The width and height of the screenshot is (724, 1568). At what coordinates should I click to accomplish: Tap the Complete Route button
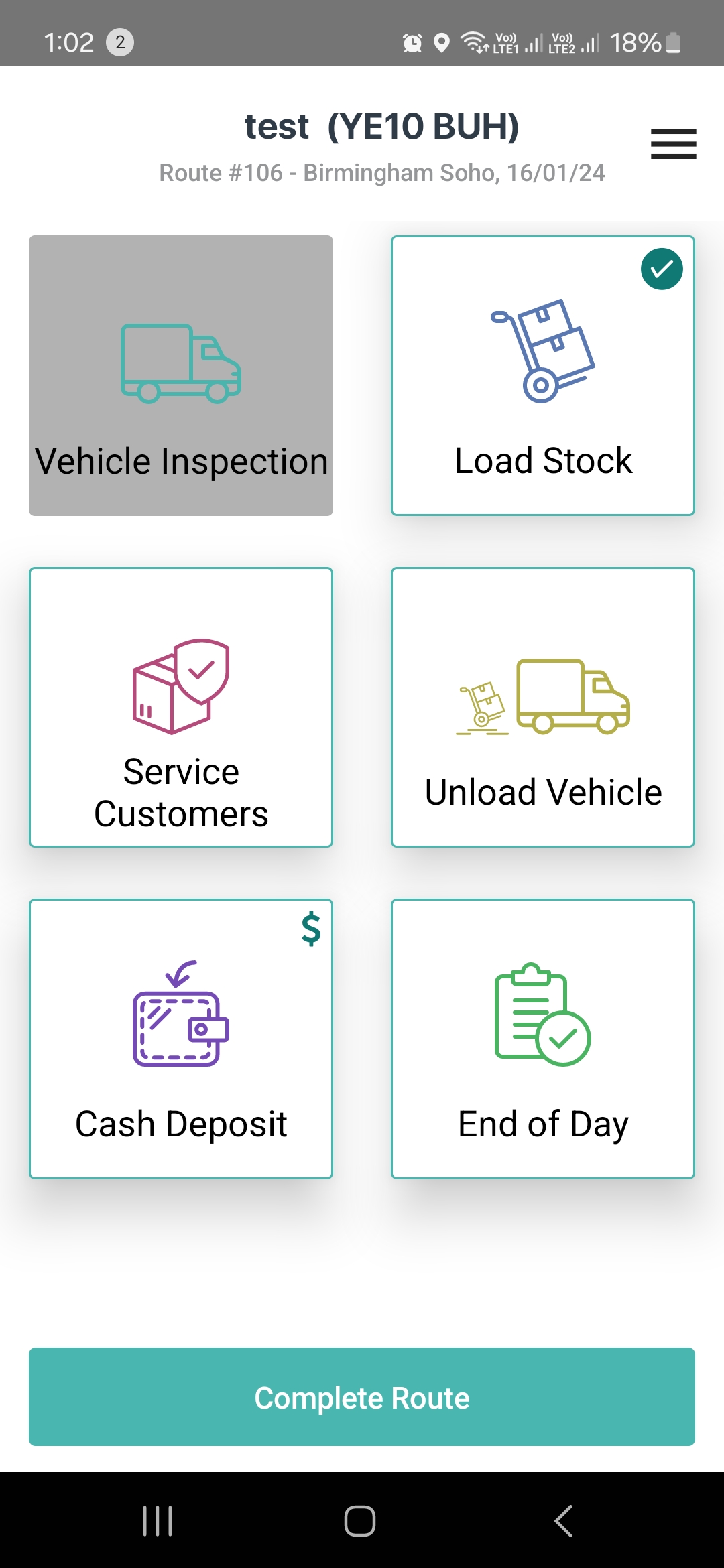click(x=362, y=1397)
